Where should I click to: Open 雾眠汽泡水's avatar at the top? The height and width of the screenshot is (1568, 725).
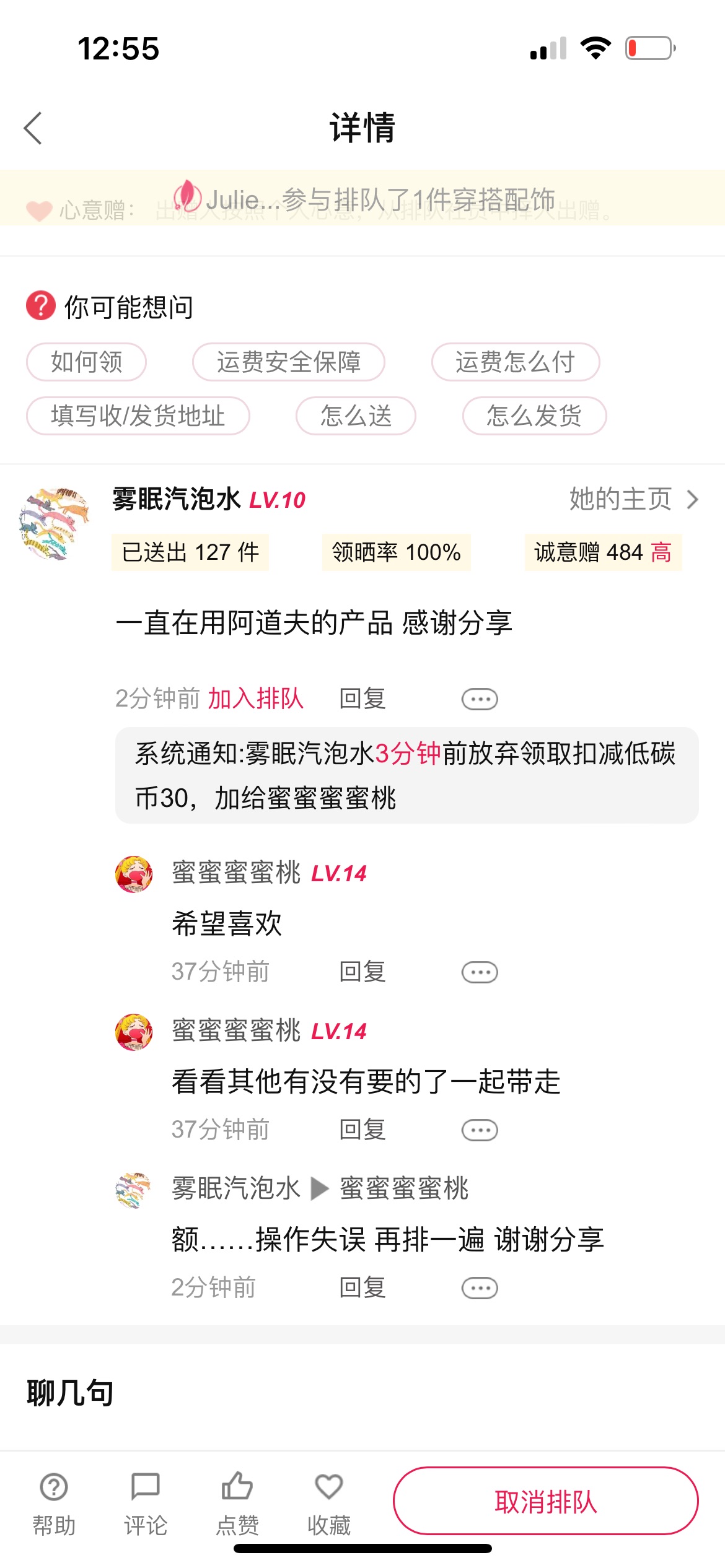(x=54, y=524)
